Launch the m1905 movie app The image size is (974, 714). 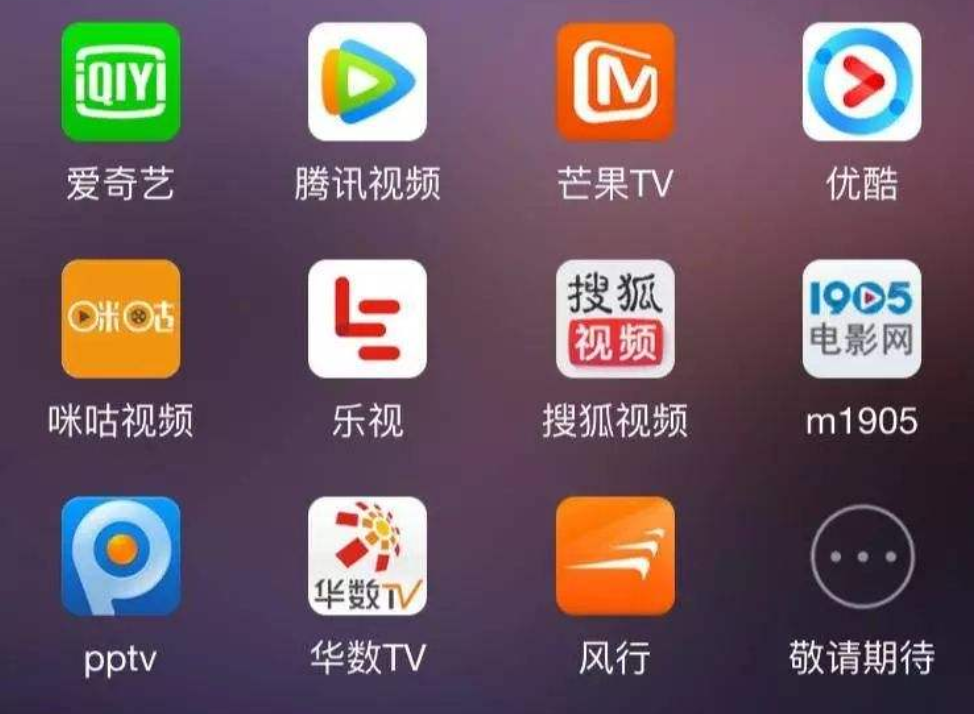tap(861, 319)
